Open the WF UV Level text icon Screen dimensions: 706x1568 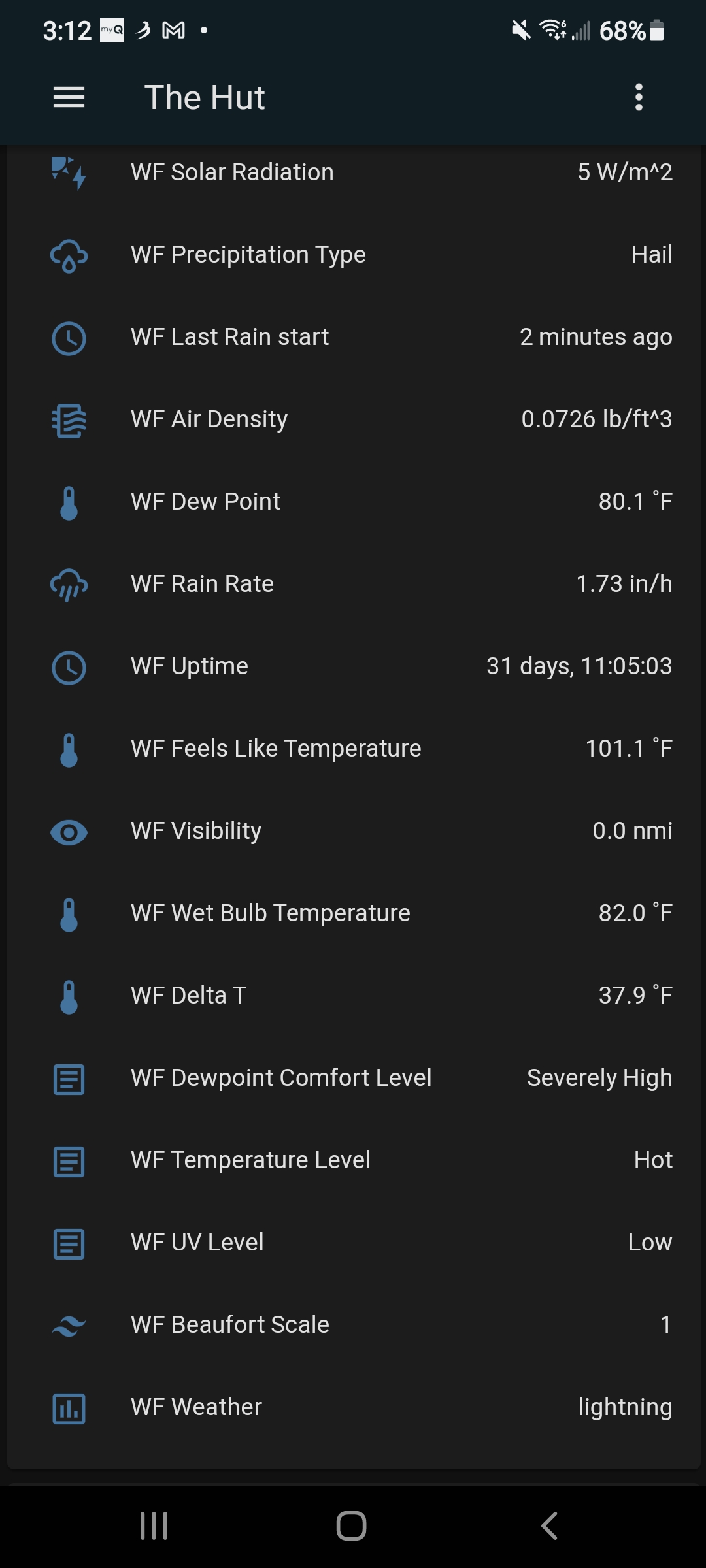68,1245
